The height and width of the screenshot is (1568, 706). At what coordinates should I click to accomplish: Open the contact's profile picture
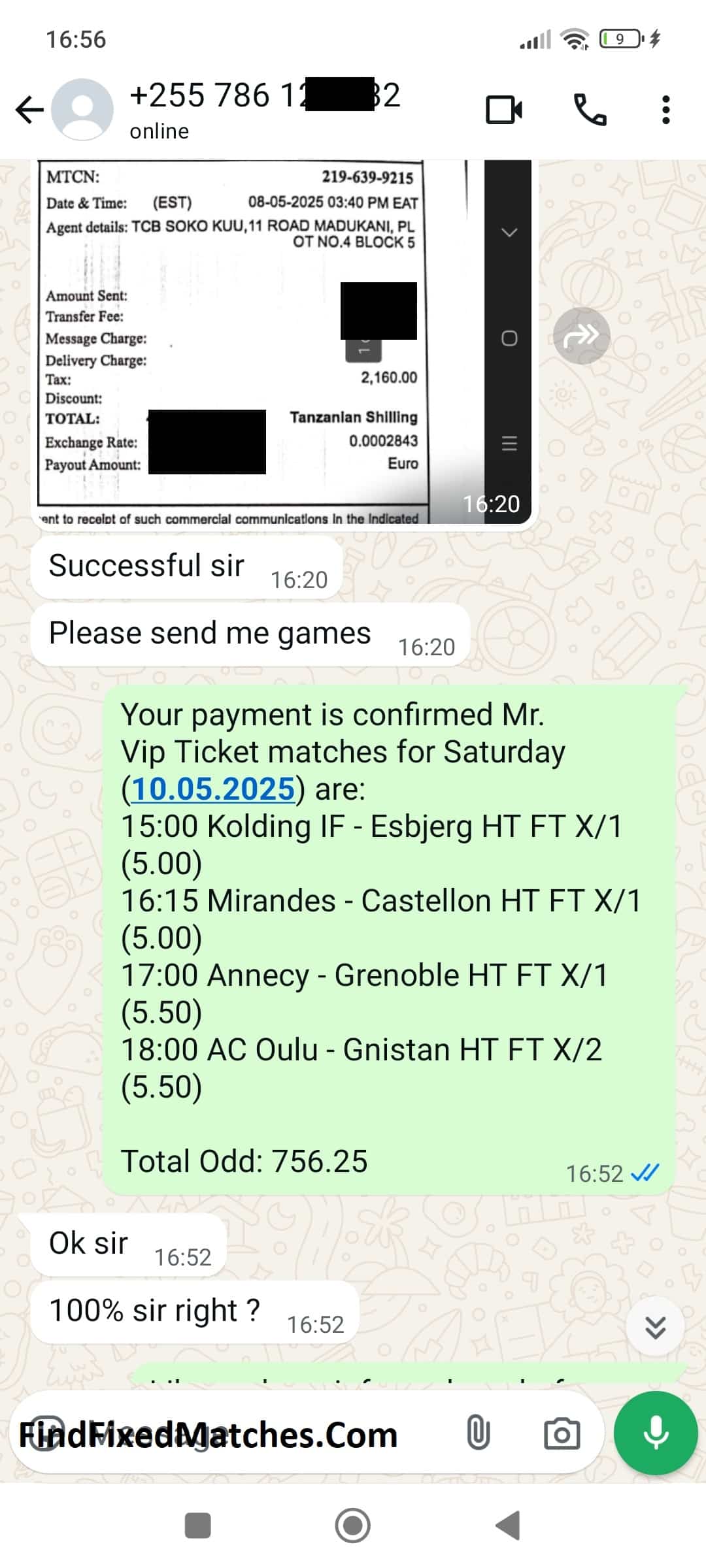(82, 110)
